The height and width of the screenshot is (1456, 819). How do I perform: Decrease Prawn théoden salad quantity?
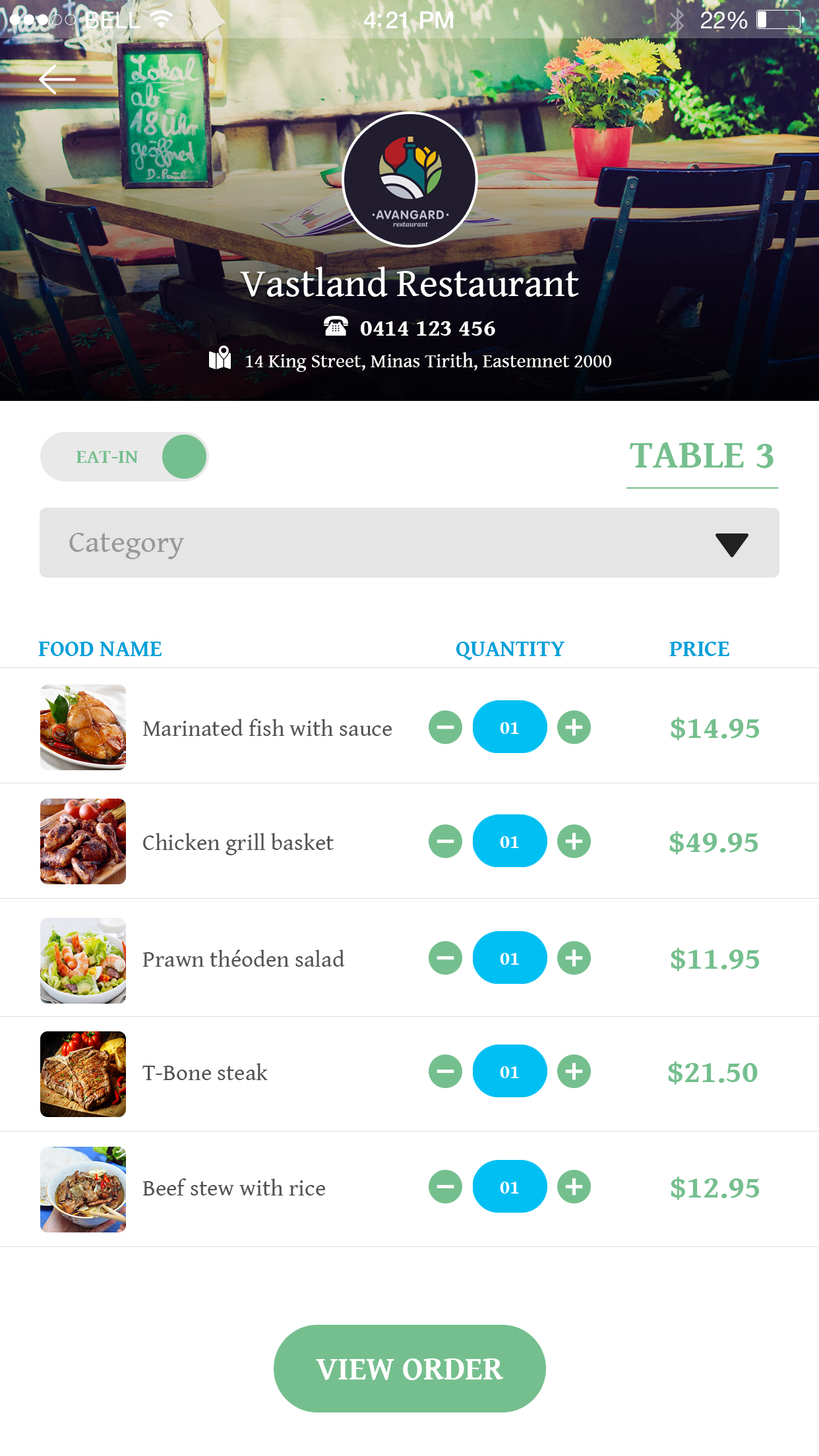tap(445, 957)
